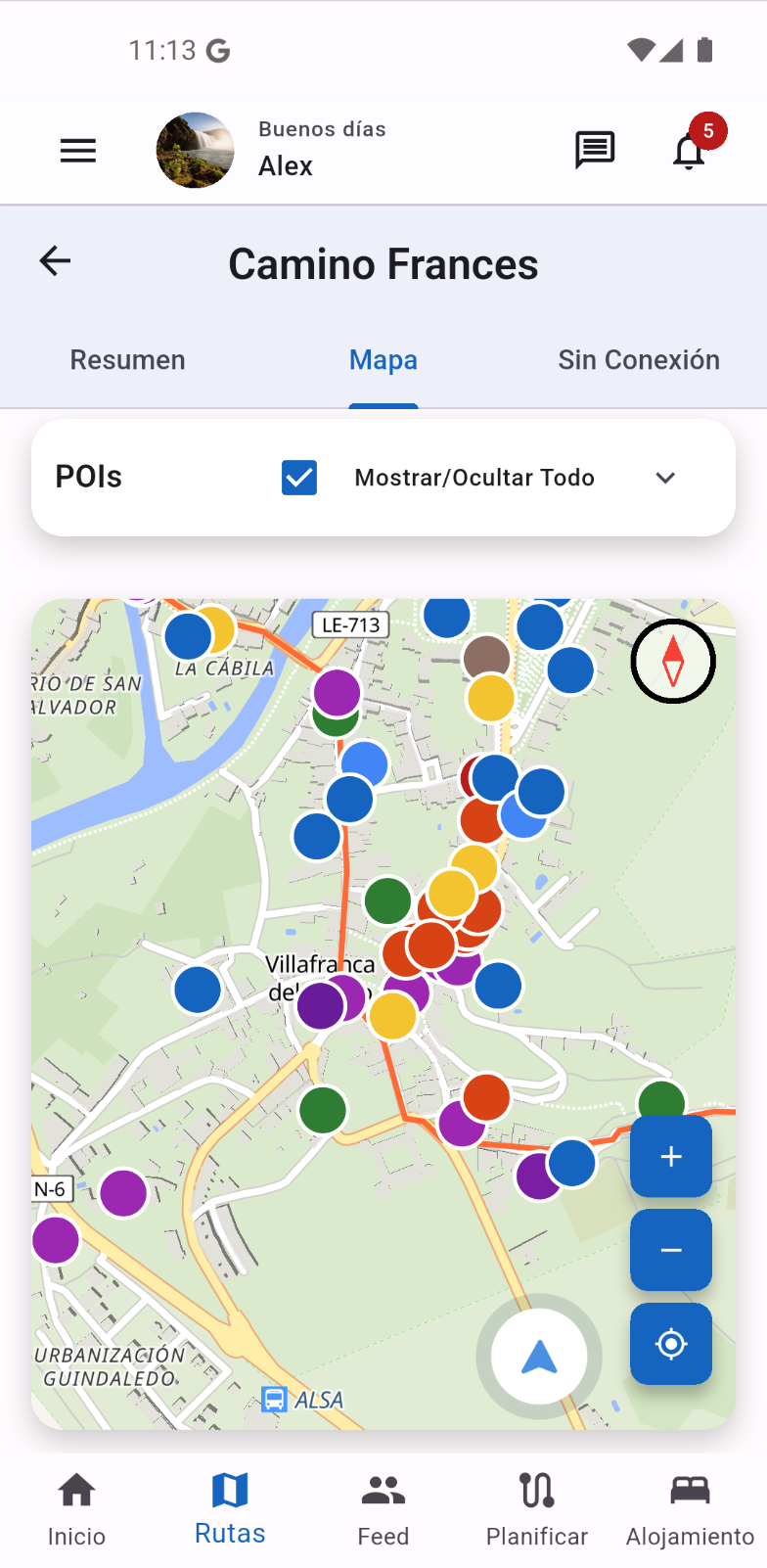Select the Mapa tab
This screenshot has height=1568, width=767.
tap(383, 360)
